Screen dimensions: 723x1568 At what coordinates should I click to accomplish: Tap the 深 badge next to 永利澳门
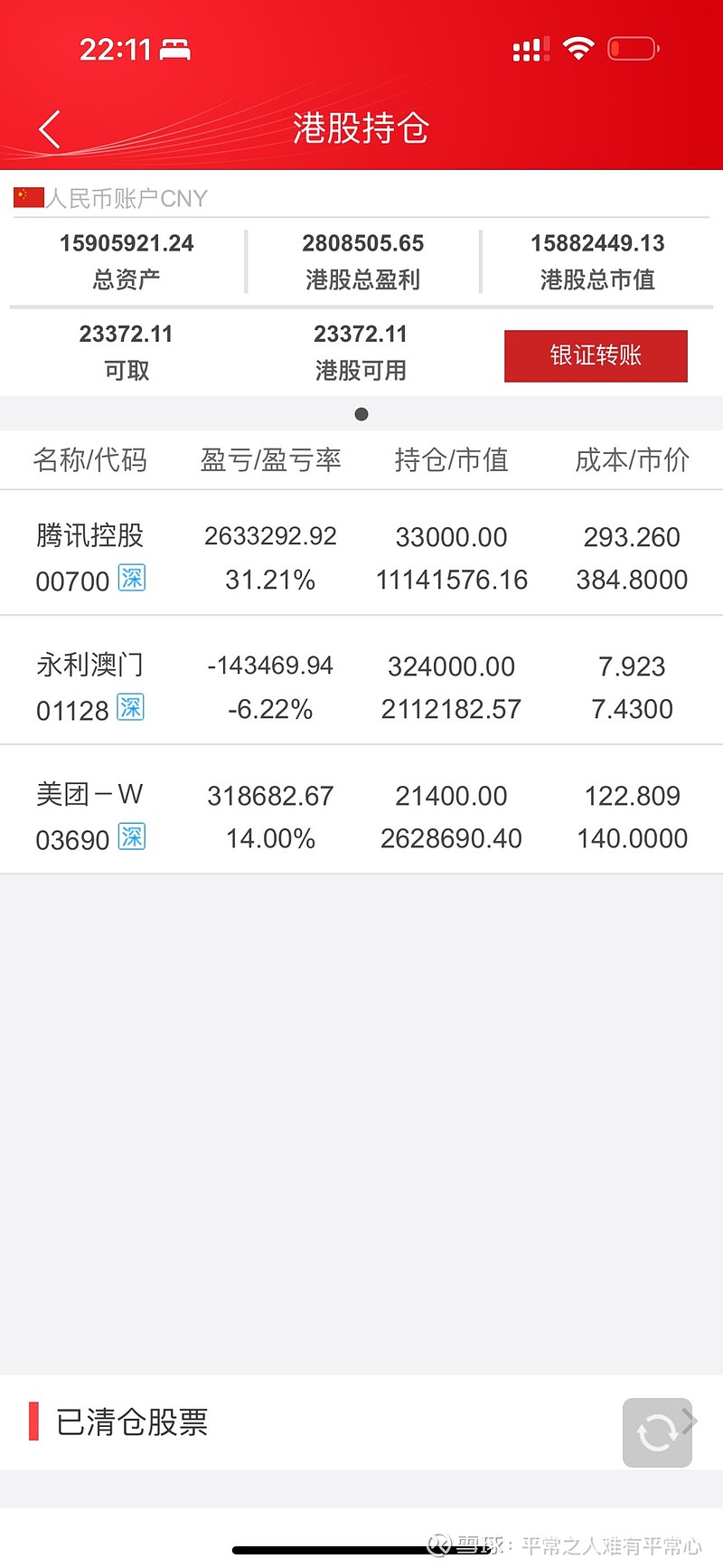[132, 709]
